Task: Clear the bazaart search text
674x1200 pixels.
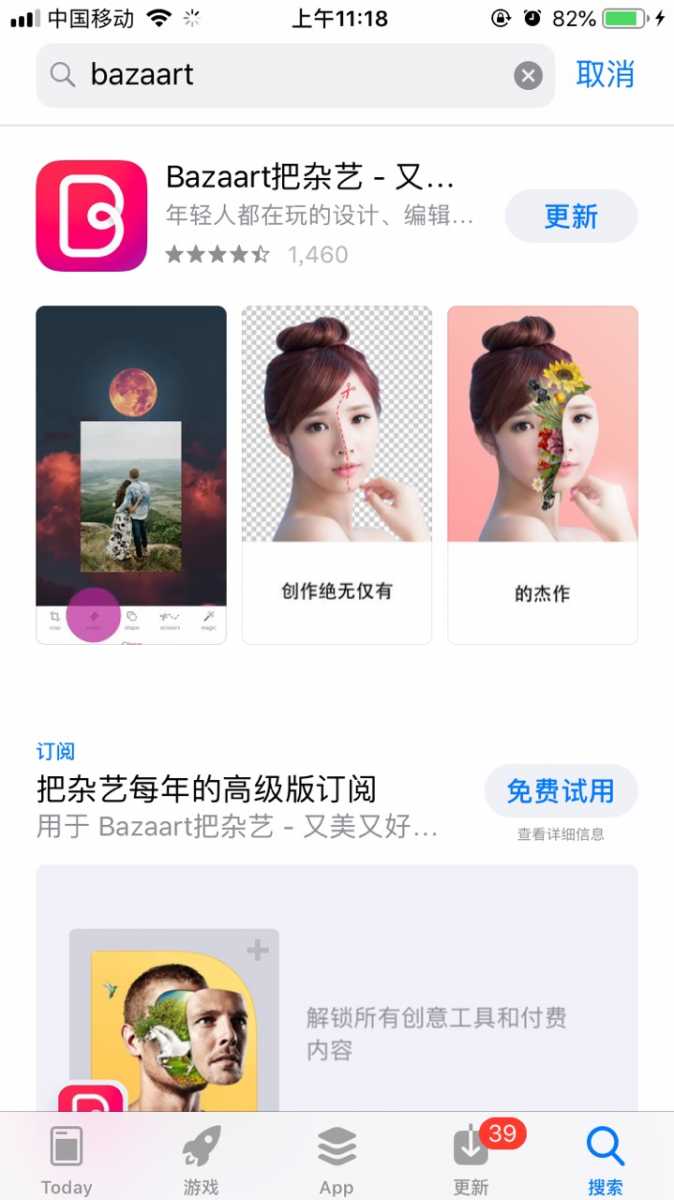Action: coord(528,75)
